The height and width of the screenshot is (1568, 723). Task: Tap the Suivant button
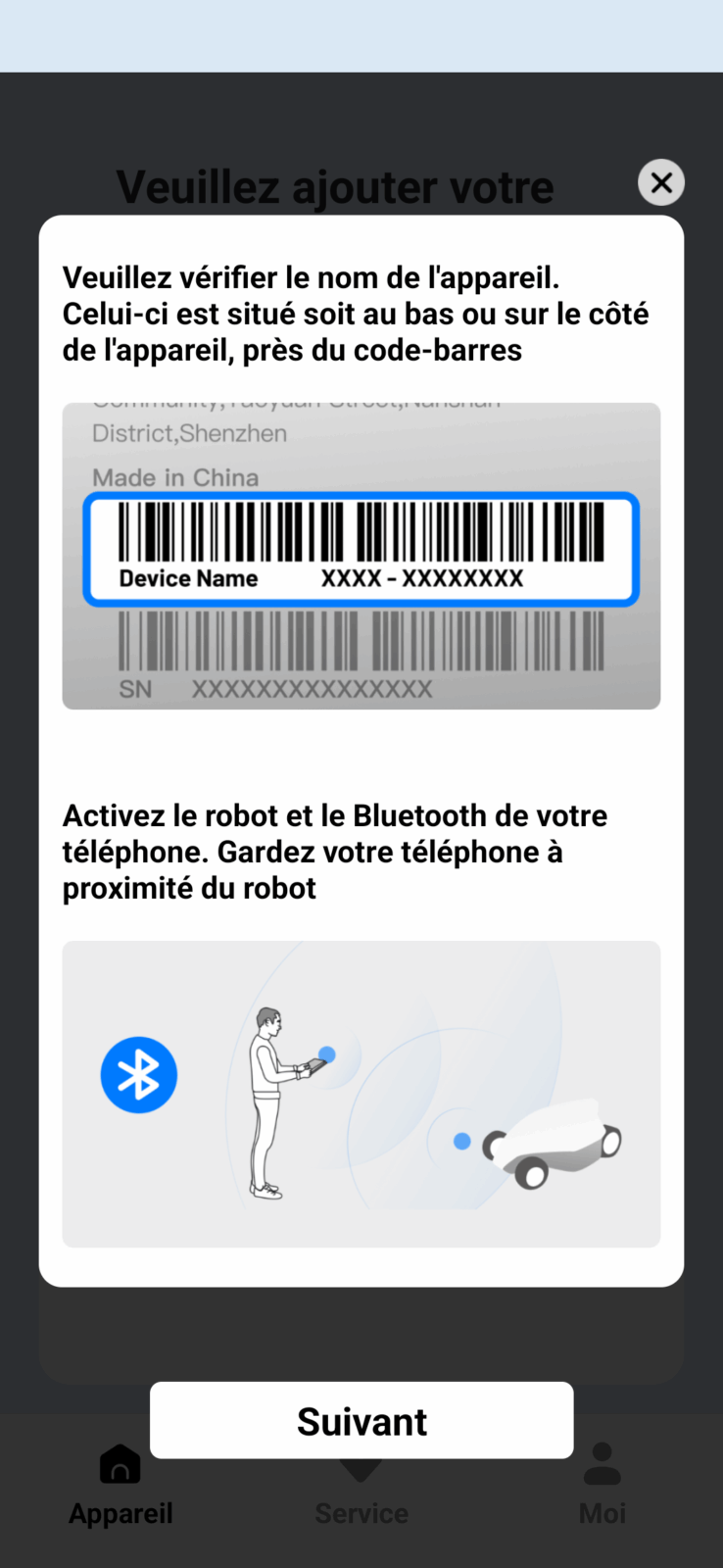(361, 1420)
